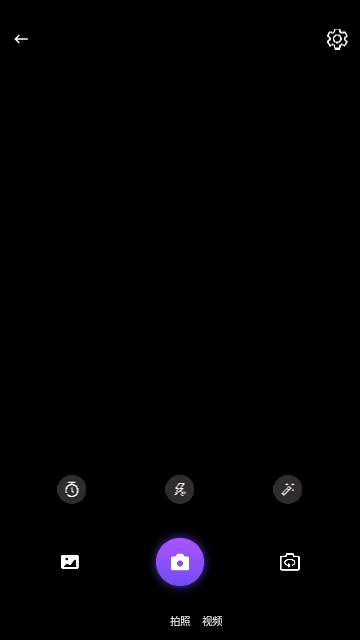
Task: Select the 拍照 photo mode
Action: click(180, 621)
